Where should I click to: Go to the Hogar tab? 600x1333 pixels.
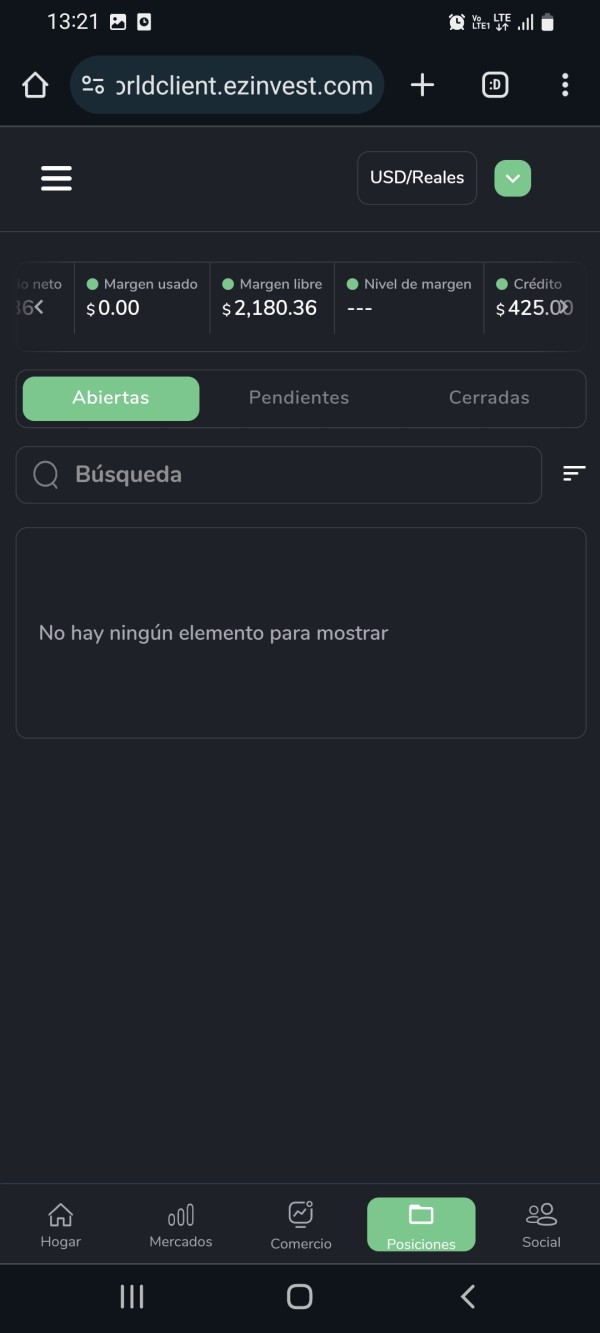(61, 1225)
